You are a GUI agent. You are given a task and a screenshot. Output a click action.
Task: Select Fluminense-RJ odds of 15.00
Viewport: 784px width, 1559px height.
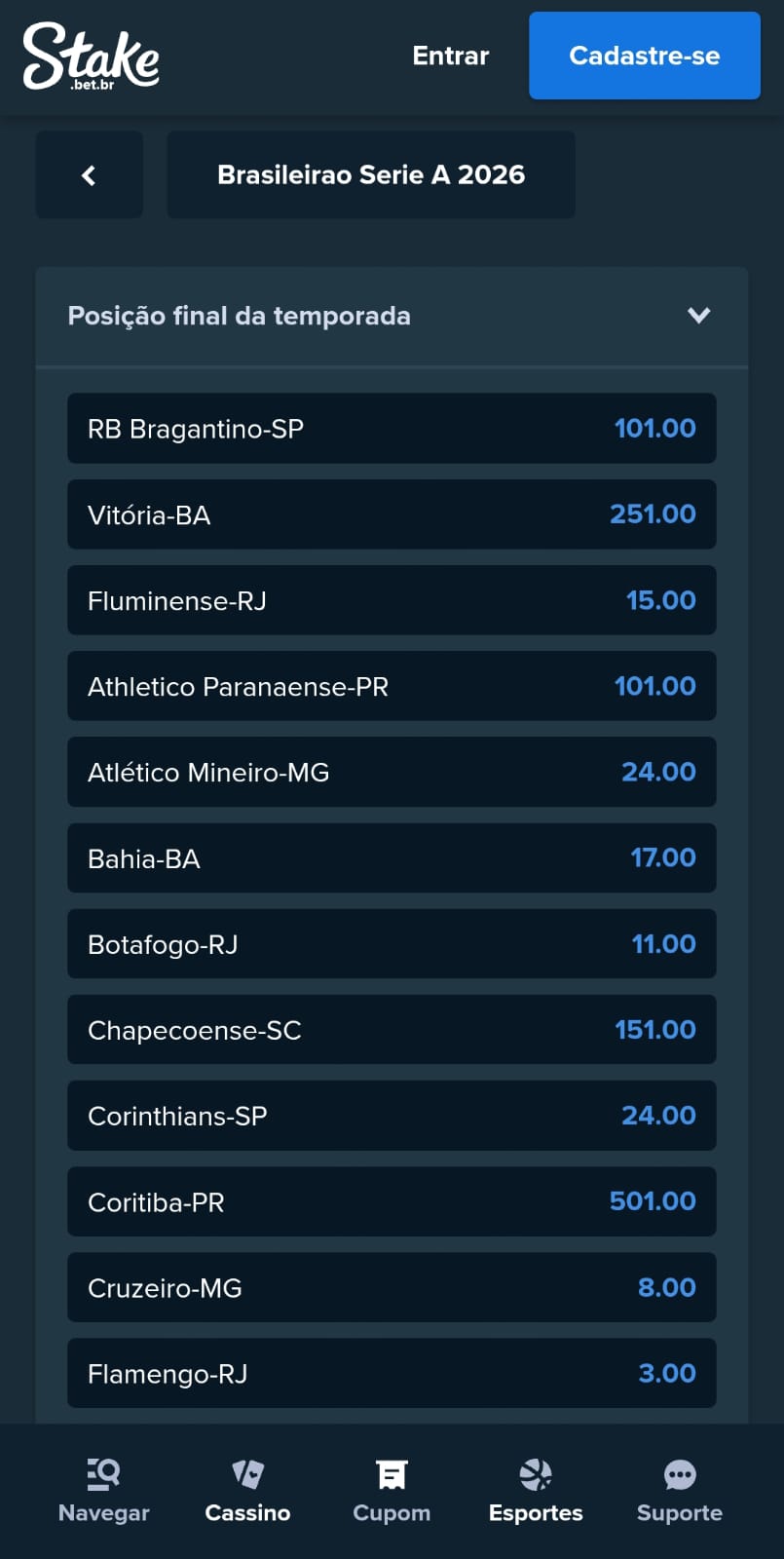pyautogui.click(x=392, y=600)
